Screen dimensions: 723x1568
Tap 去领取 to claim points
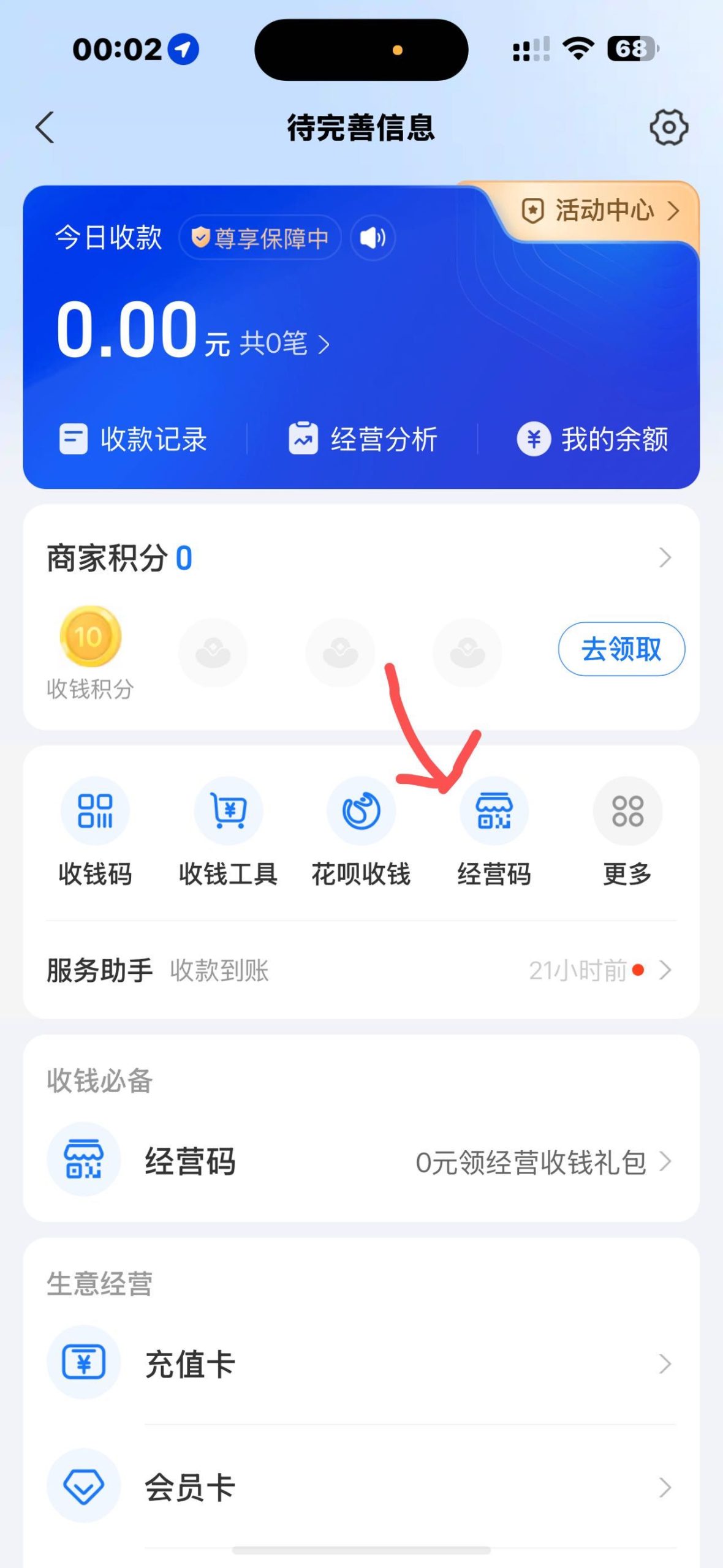tap(621, 649)
